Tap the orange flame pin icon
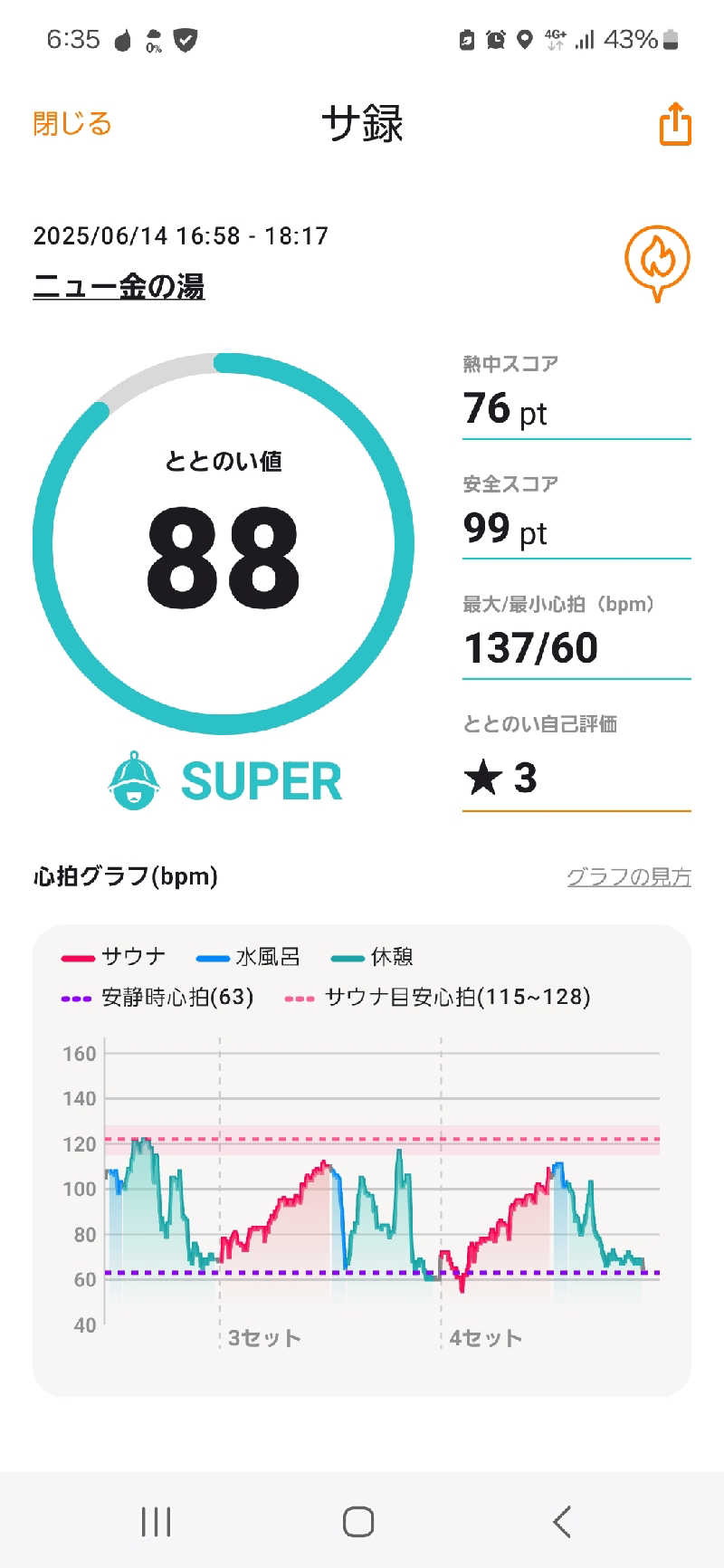Viewport: 724px width, 1568px height. point(657,262)
